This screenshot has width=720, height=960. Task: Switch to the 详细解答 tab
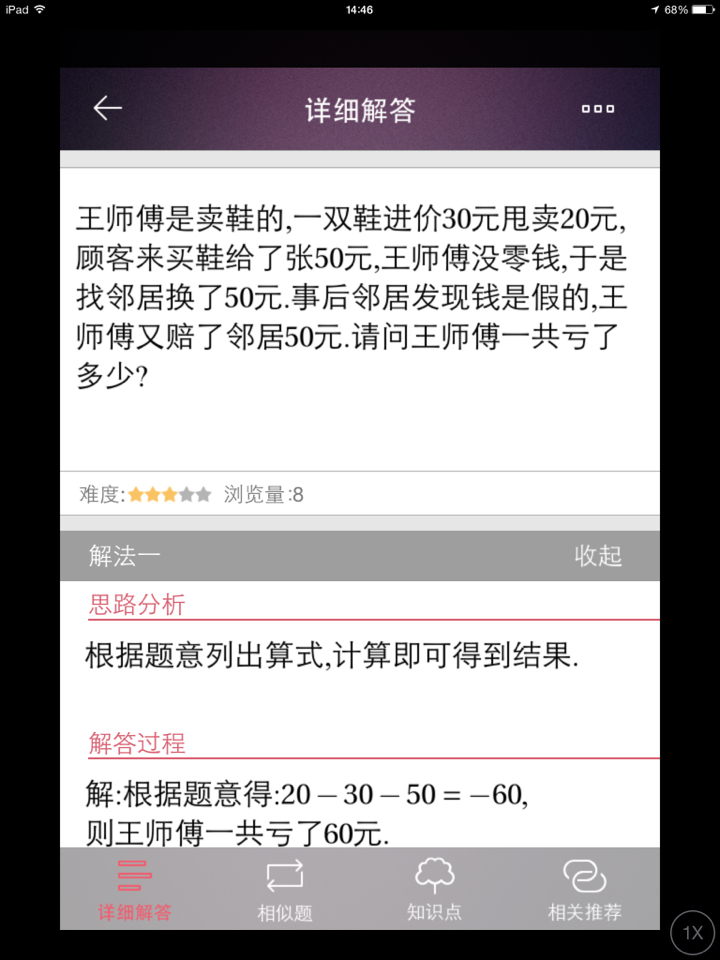click(134, 889)
